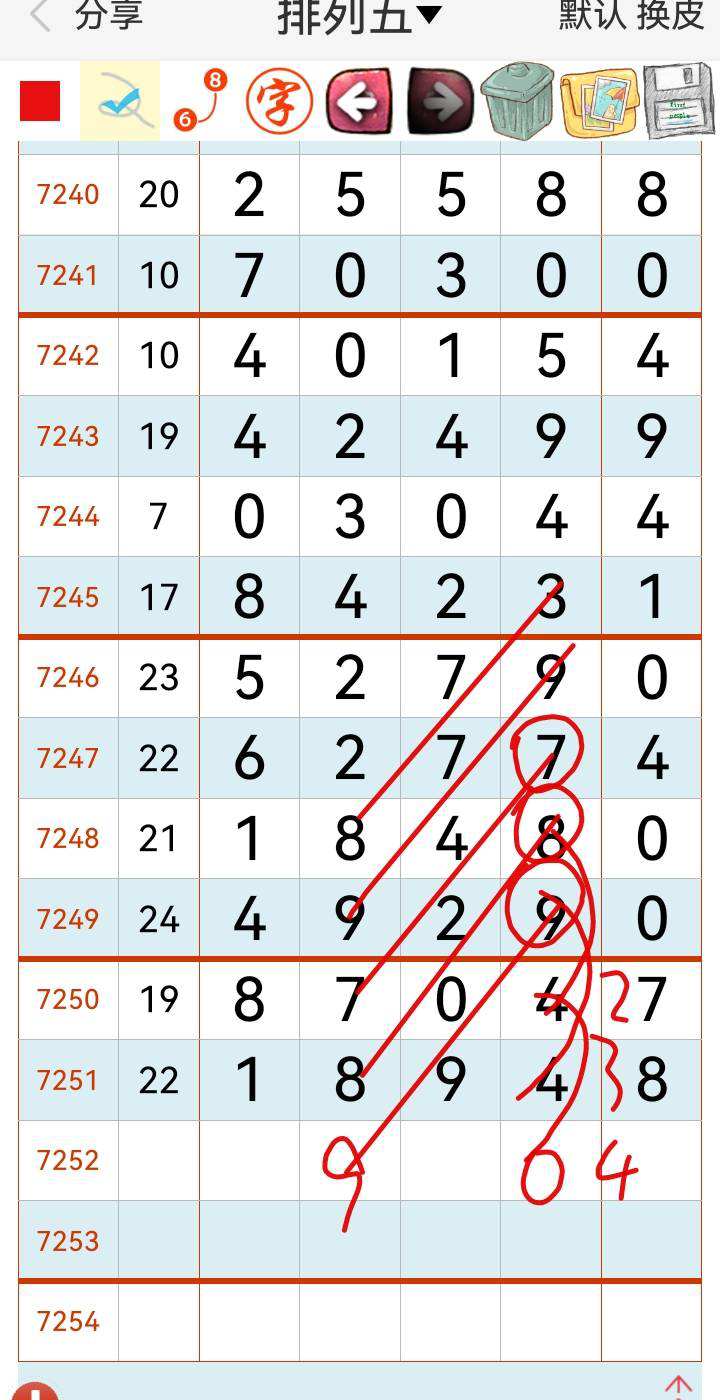Tap the 分享 share button
Screen dimensions: 720x1400
point(109,17)
